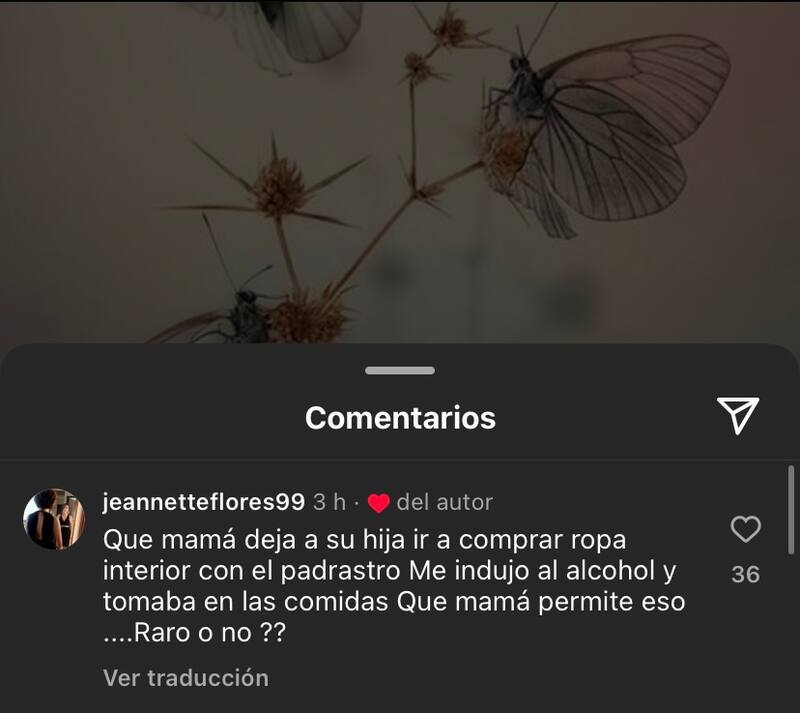The width and height of the screenshot is (800, 713).
Task: Like the comment by jeannetteflores99
Action: point(745,529)
